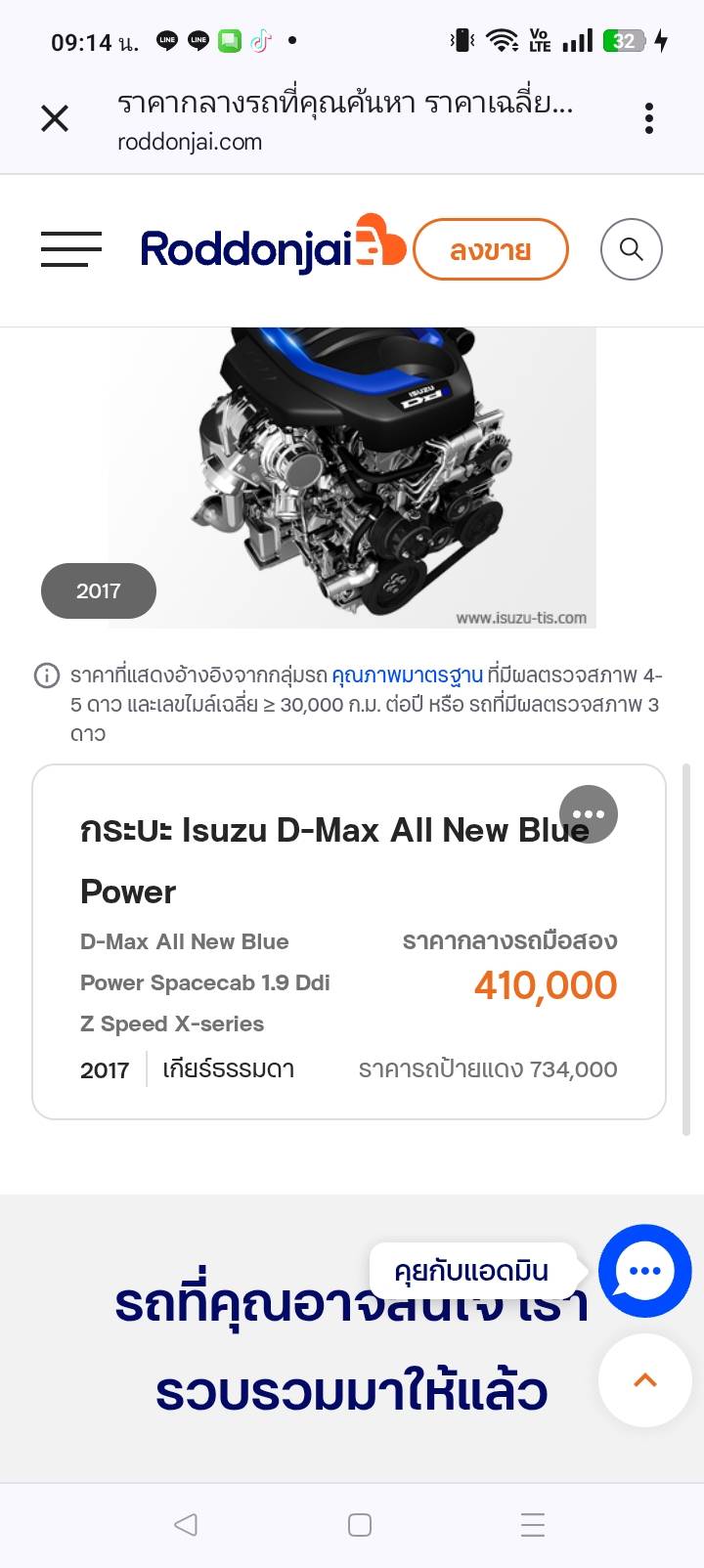Open the คุณภาพมาตรฐาน link
Screen dimensions: 704x1568
[x=407, y=675]
